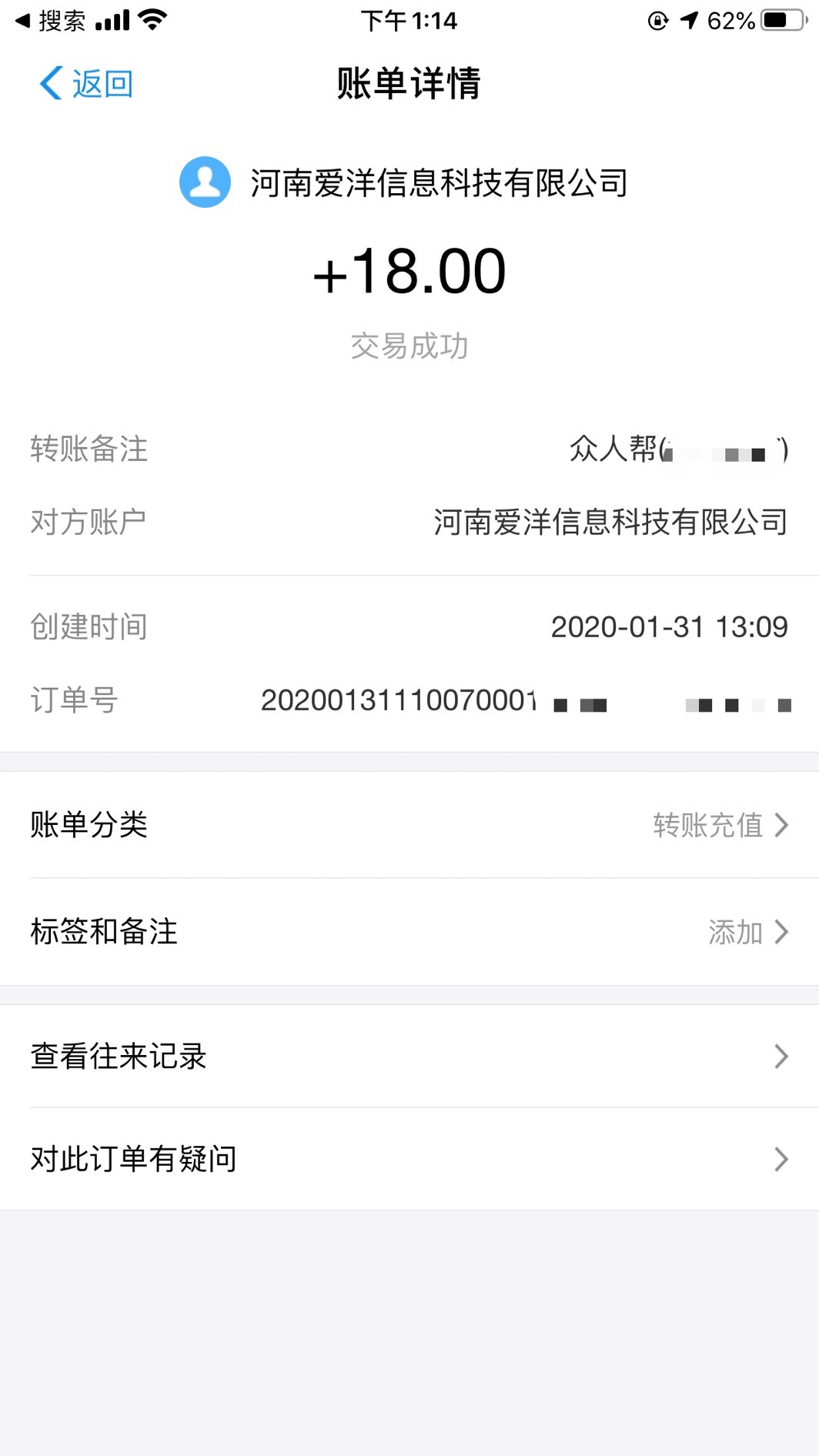Viewport: 819px width, 1456px height.
Task: Tap the 河南爱洋信息科技有限公司 avatar
Action: tap(205, 182)
